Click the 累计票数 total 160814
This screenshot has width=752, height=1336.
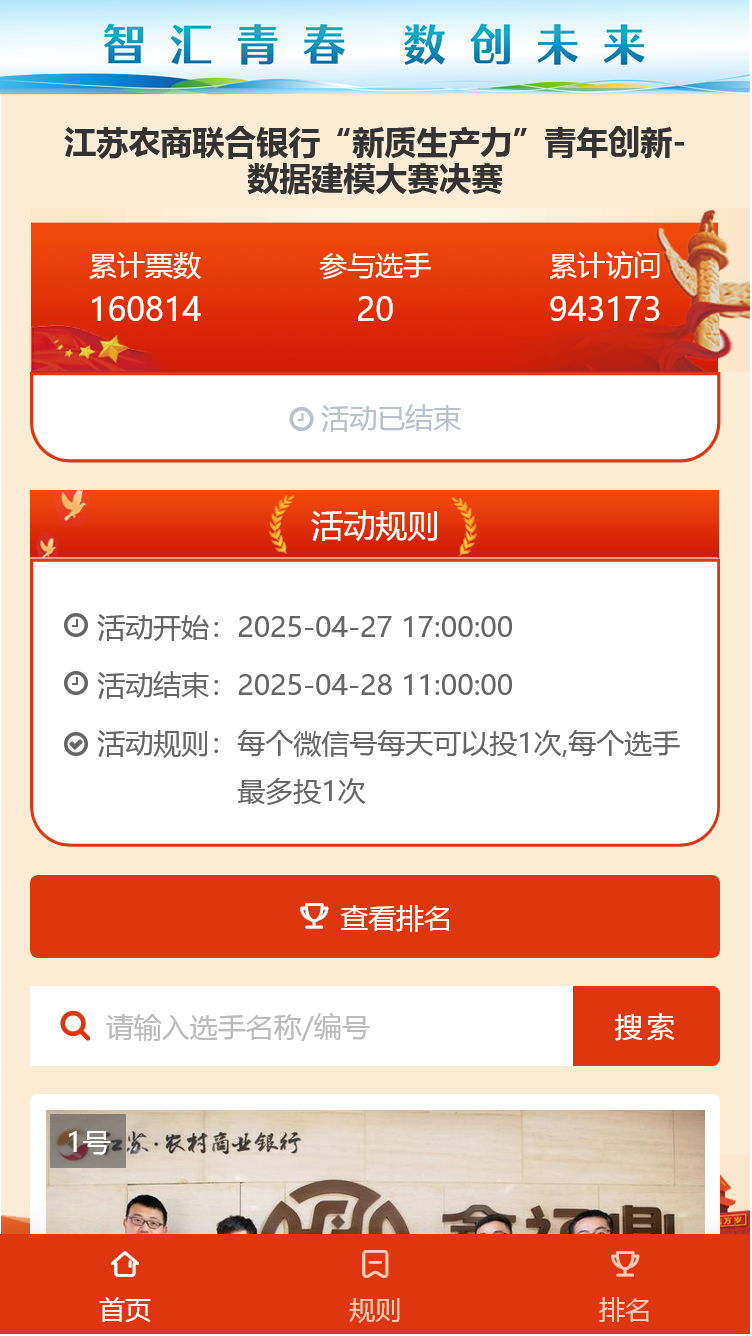point(146,309)
